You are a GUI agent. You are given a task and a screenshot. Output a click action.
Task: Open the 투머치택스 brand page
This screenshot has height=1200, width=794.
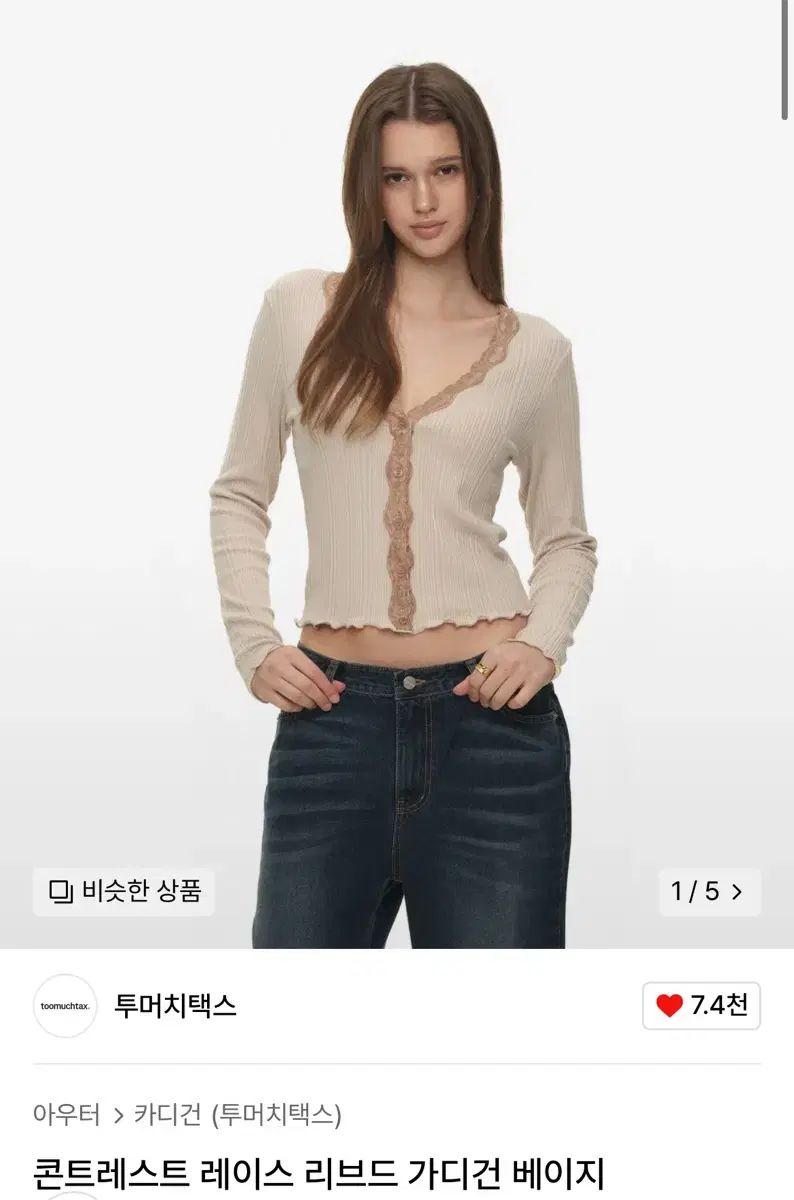pyautogui.click(x=175, y=1006)
